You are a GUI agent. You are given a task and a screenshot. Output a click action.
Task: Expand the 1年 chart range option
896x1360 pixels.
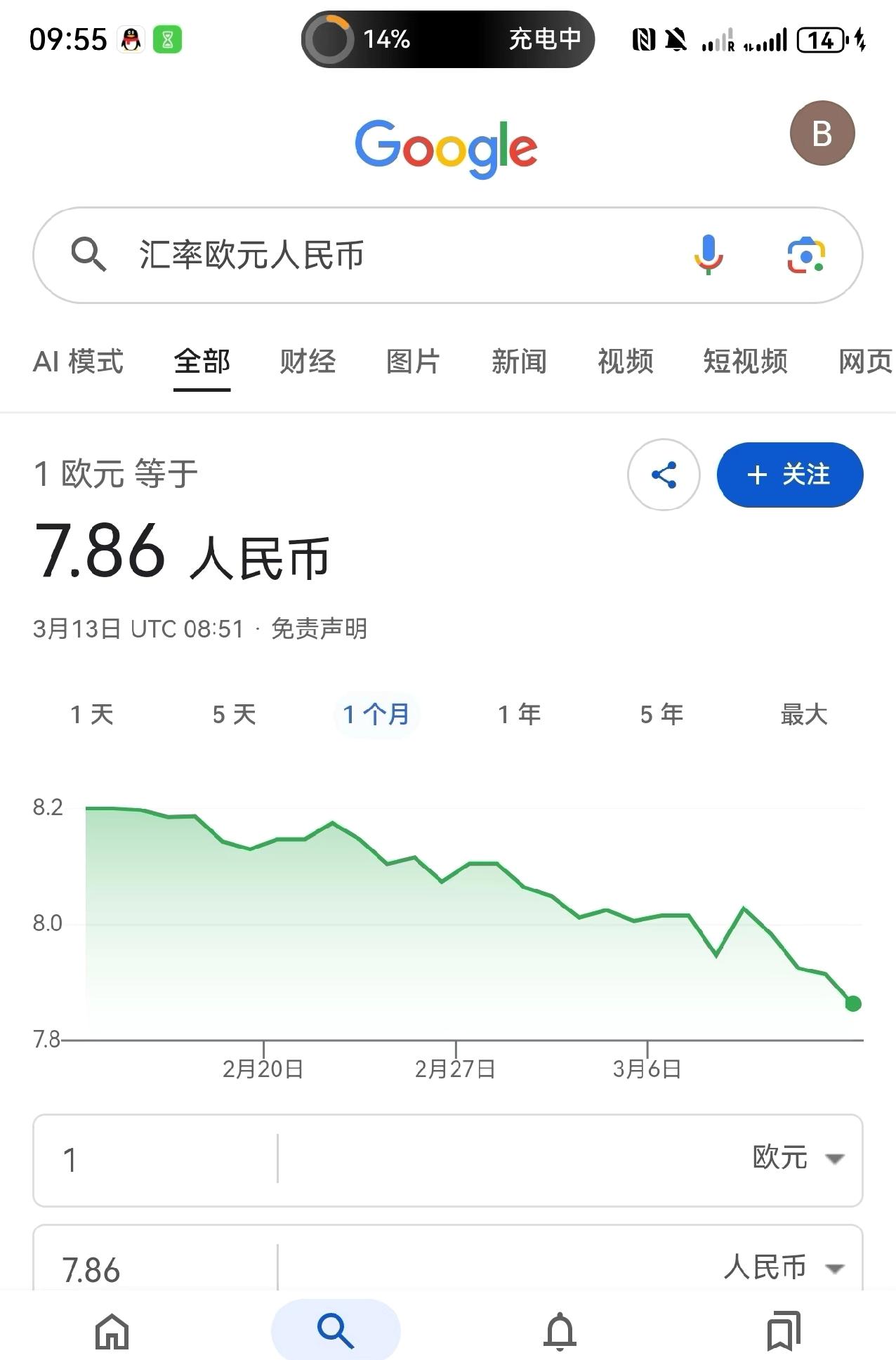pos(518,715)
